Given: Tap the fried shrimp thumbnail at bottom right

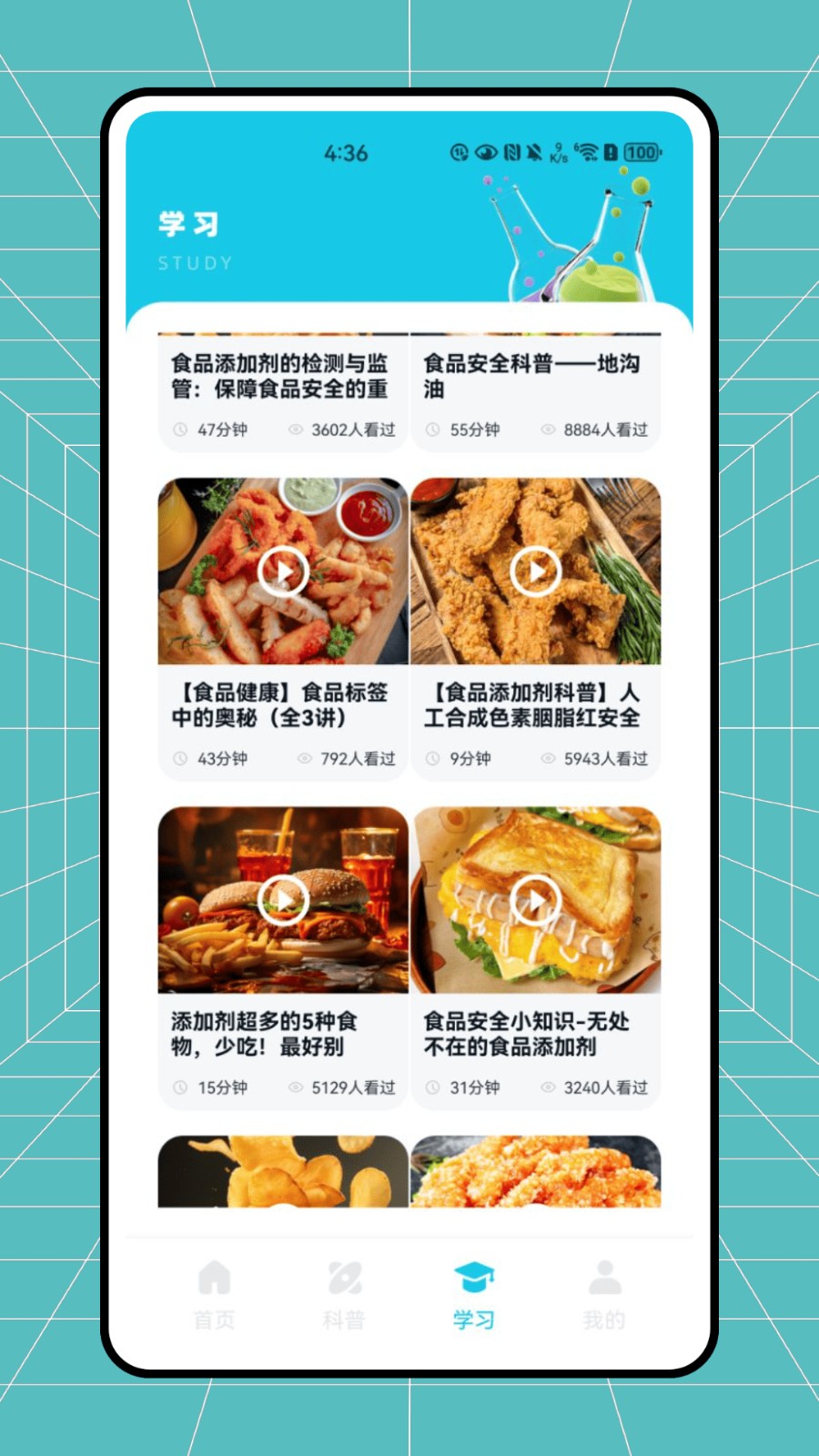Looking at the screenshot, I should click(x=535, y=1174).
